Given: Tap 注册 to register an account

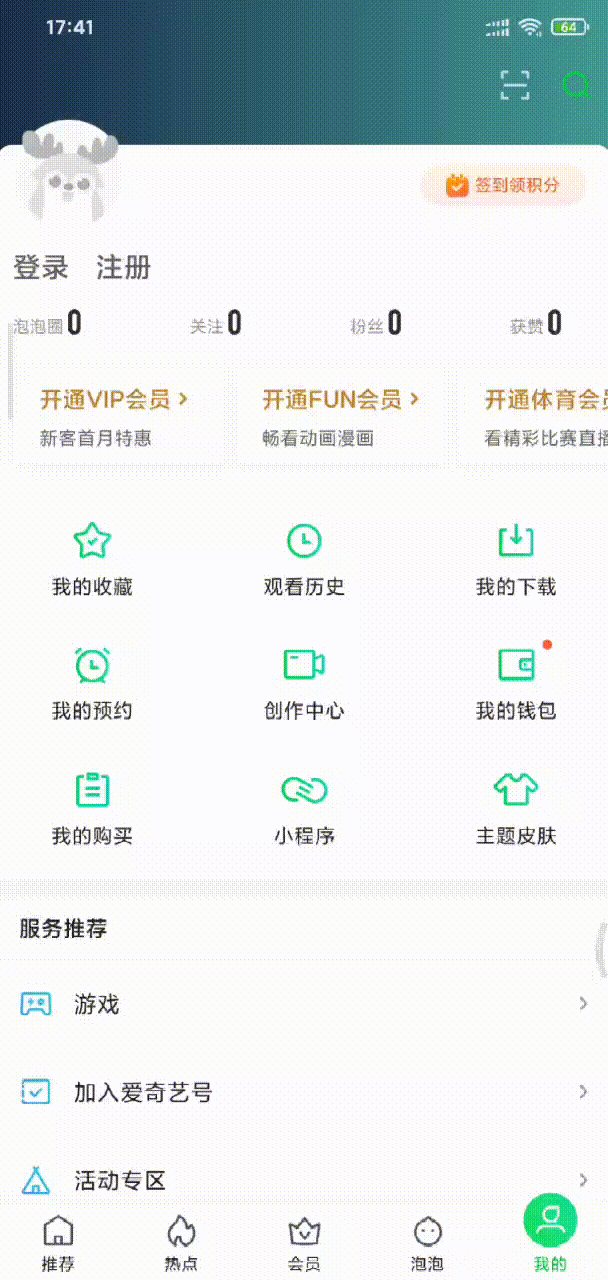Looking at the screenshot, I should [124, 267].
